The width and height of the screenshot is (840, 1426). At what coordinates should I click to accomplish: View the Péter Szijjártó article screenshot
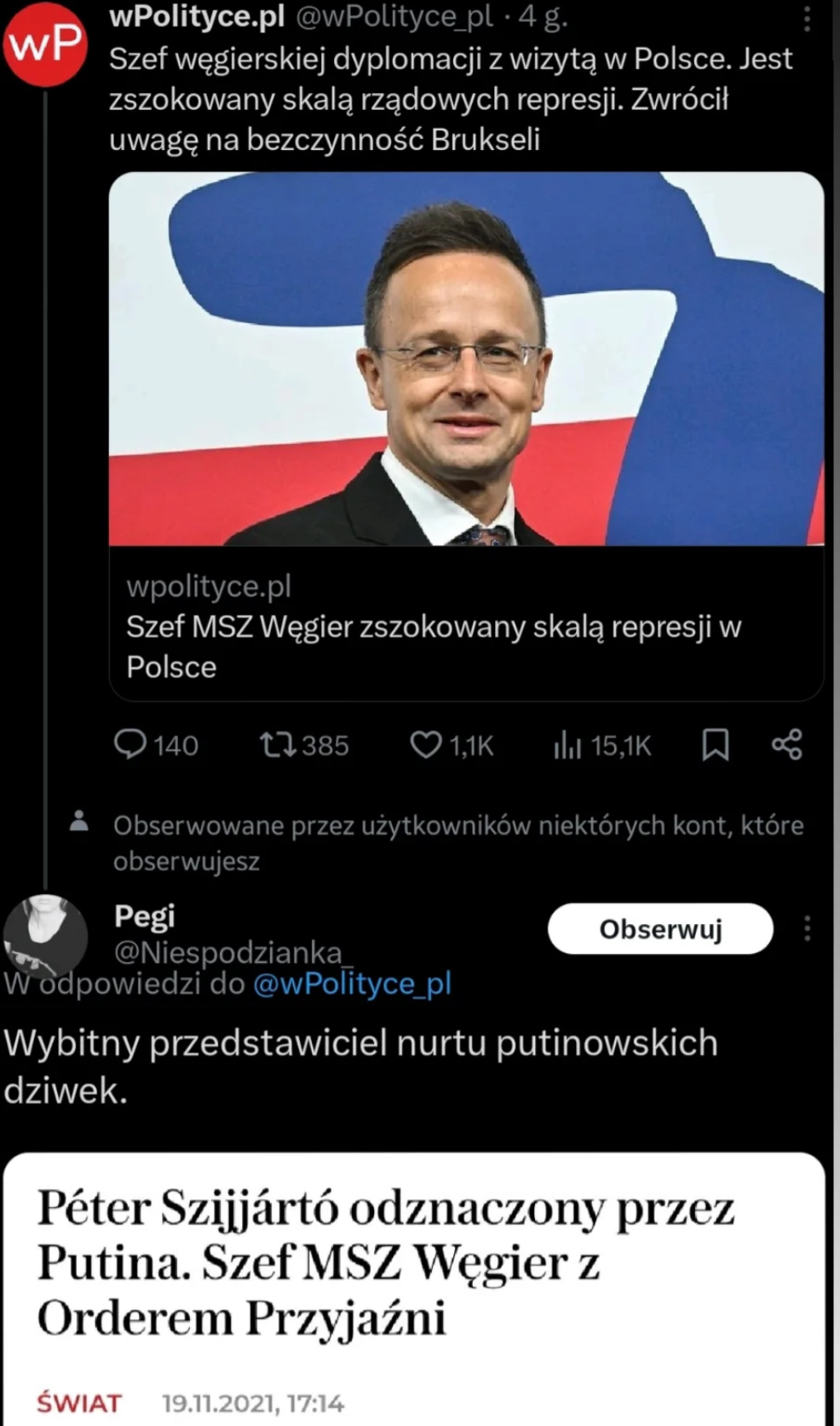coord(414,1287)
